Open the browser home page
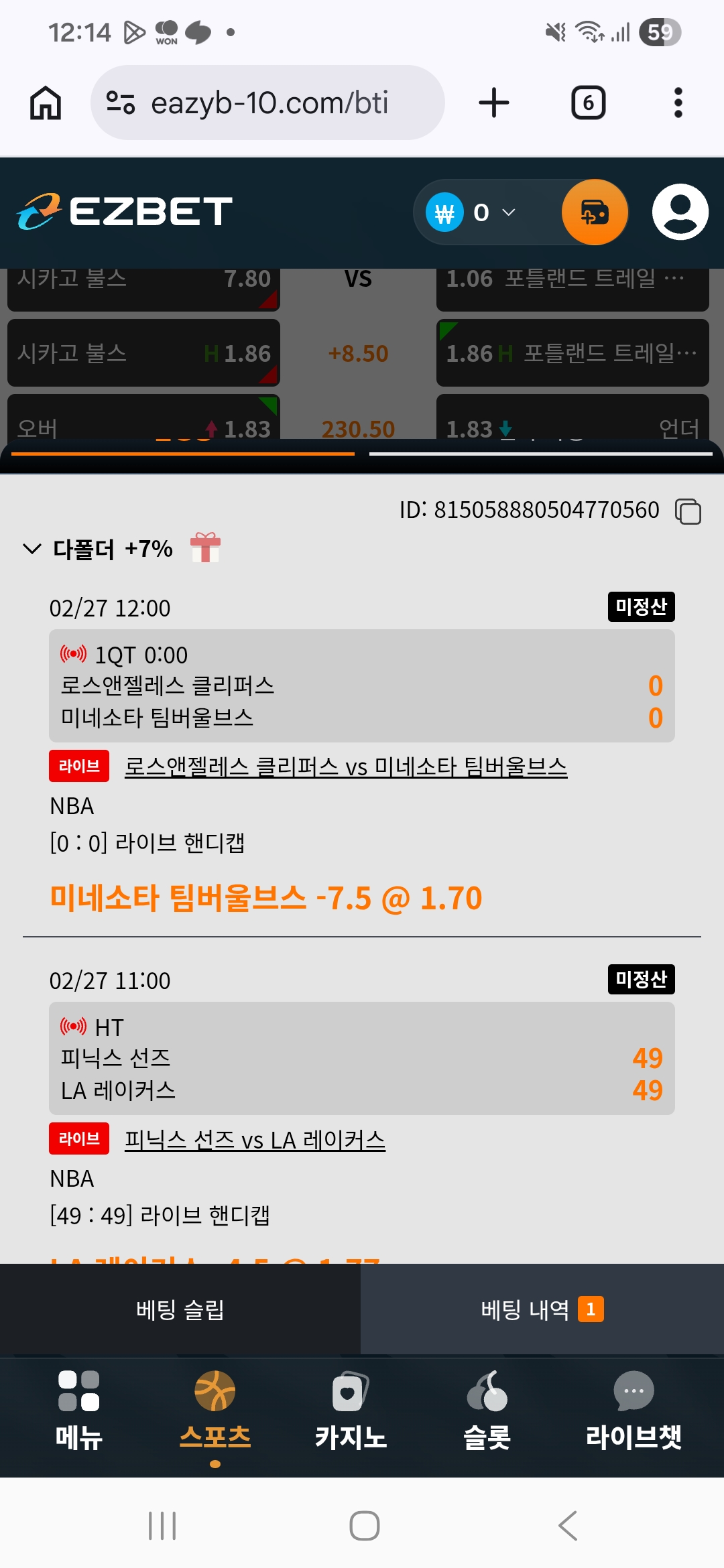This screenshot has width=724, height=1568. point(46,103)
